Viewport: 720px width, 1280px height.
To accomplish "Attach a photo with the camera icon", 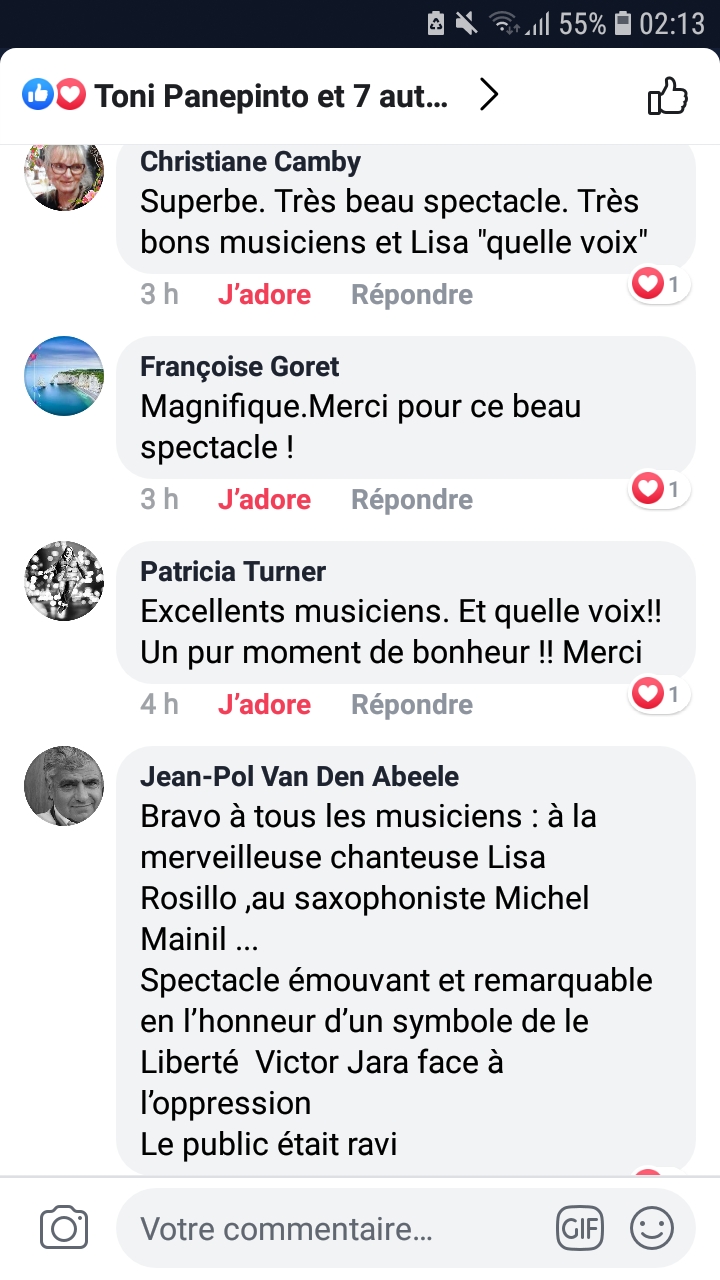I will pyautogui.click(x=64, y=1228).
